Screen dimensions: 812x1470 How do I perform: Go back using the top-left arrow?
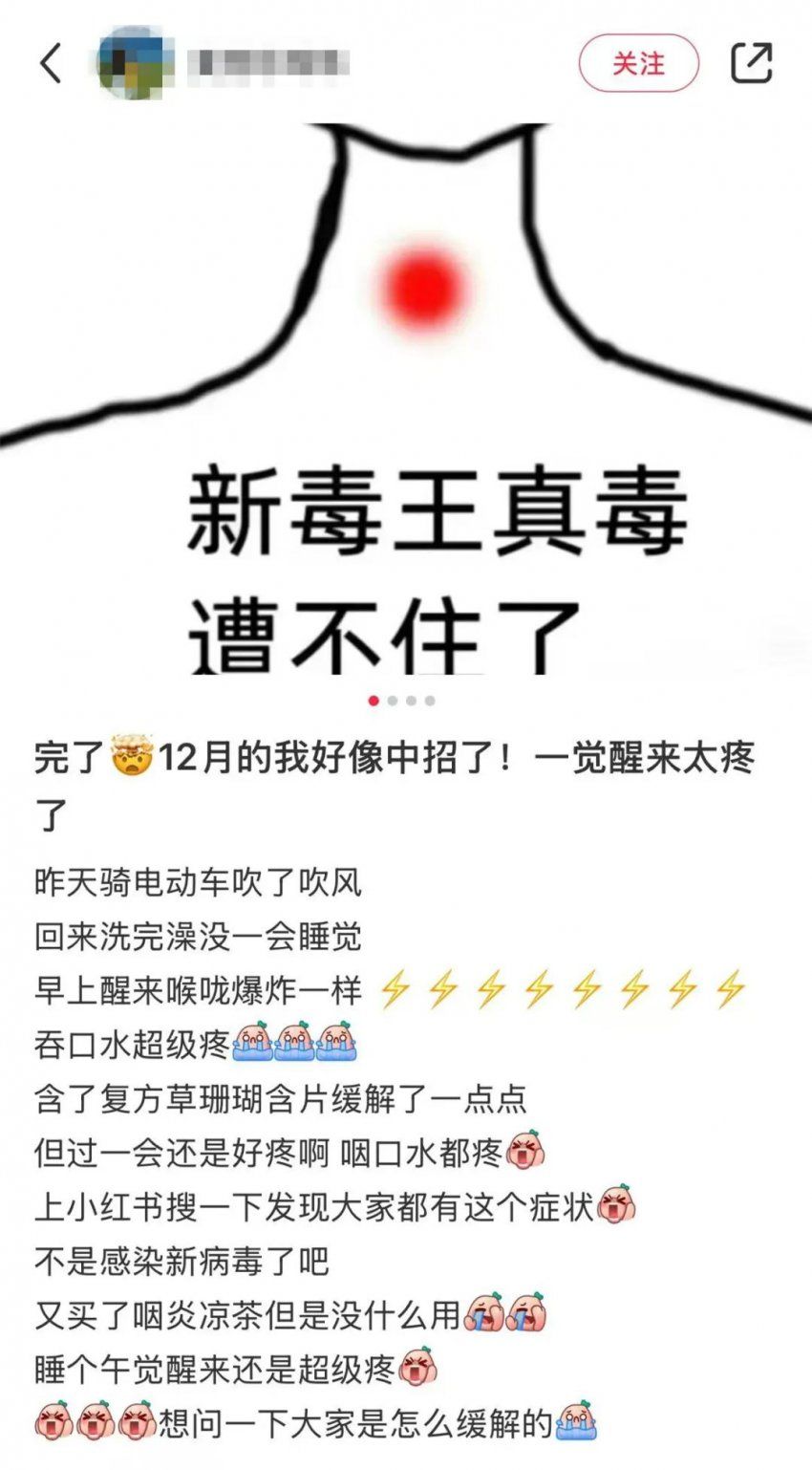point(50,63)
